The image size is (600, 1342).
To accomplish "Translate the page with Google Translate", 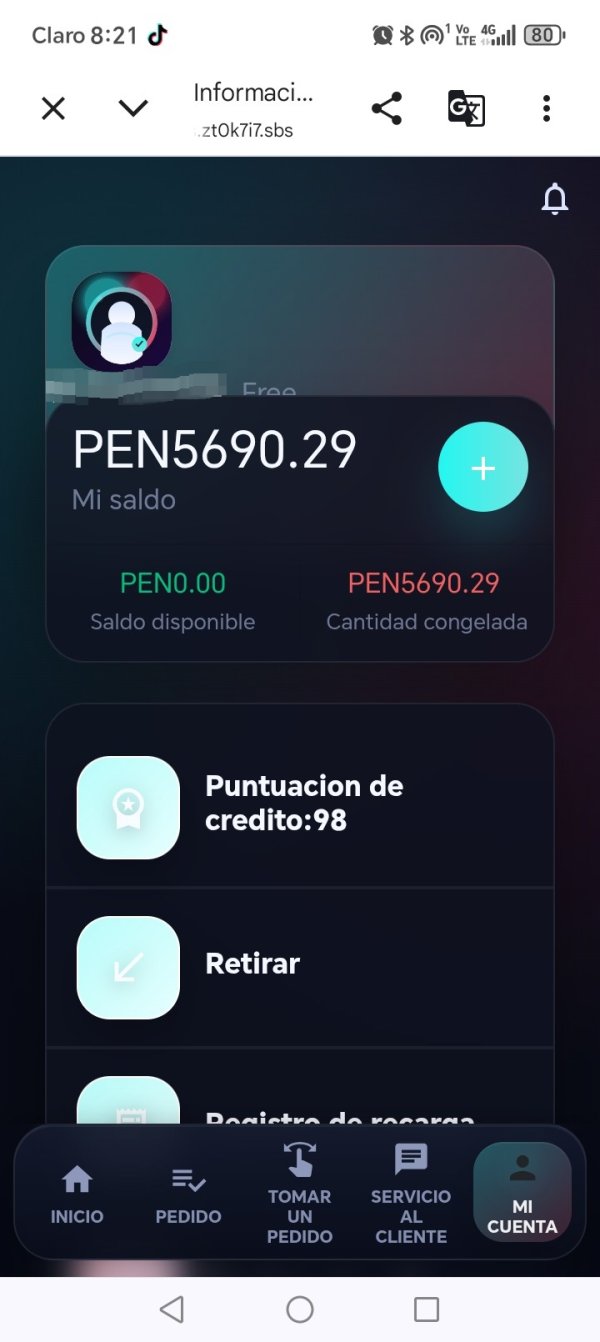I will click(x=466, y=108).
